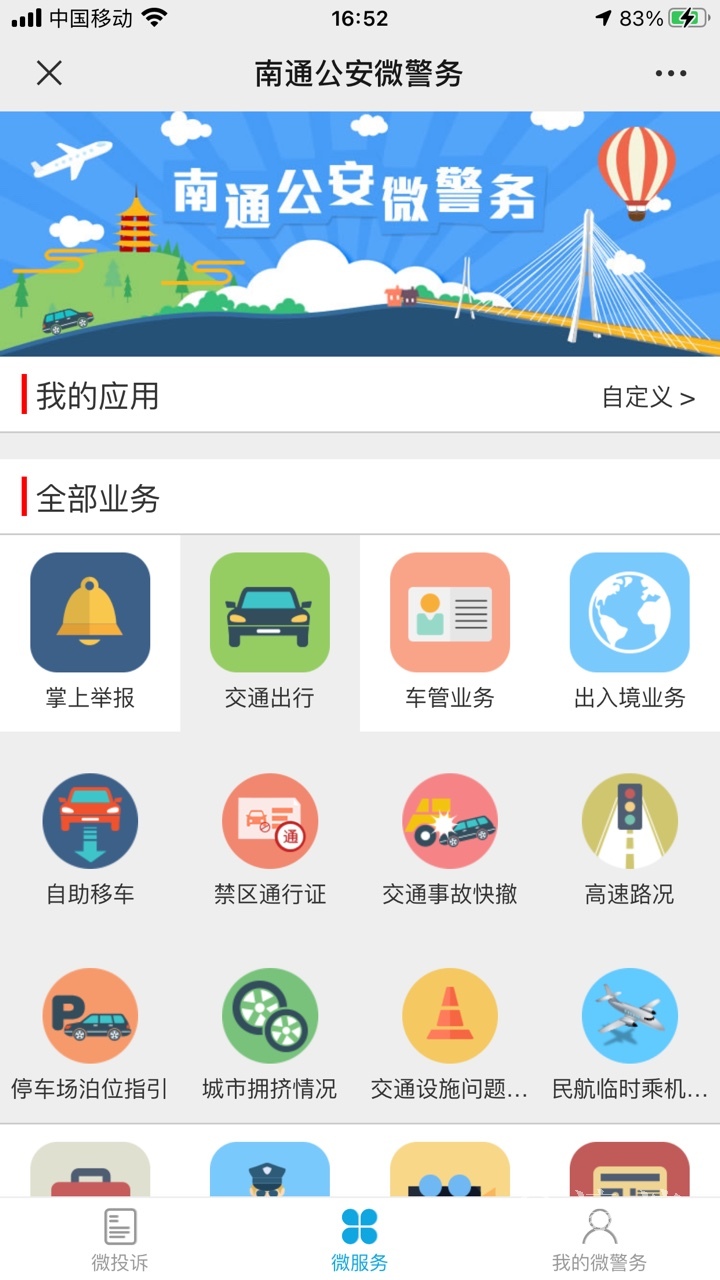720x1280 pixels.
Task: Tap 自定义 to customize my apps
Action: pos(648,397)
